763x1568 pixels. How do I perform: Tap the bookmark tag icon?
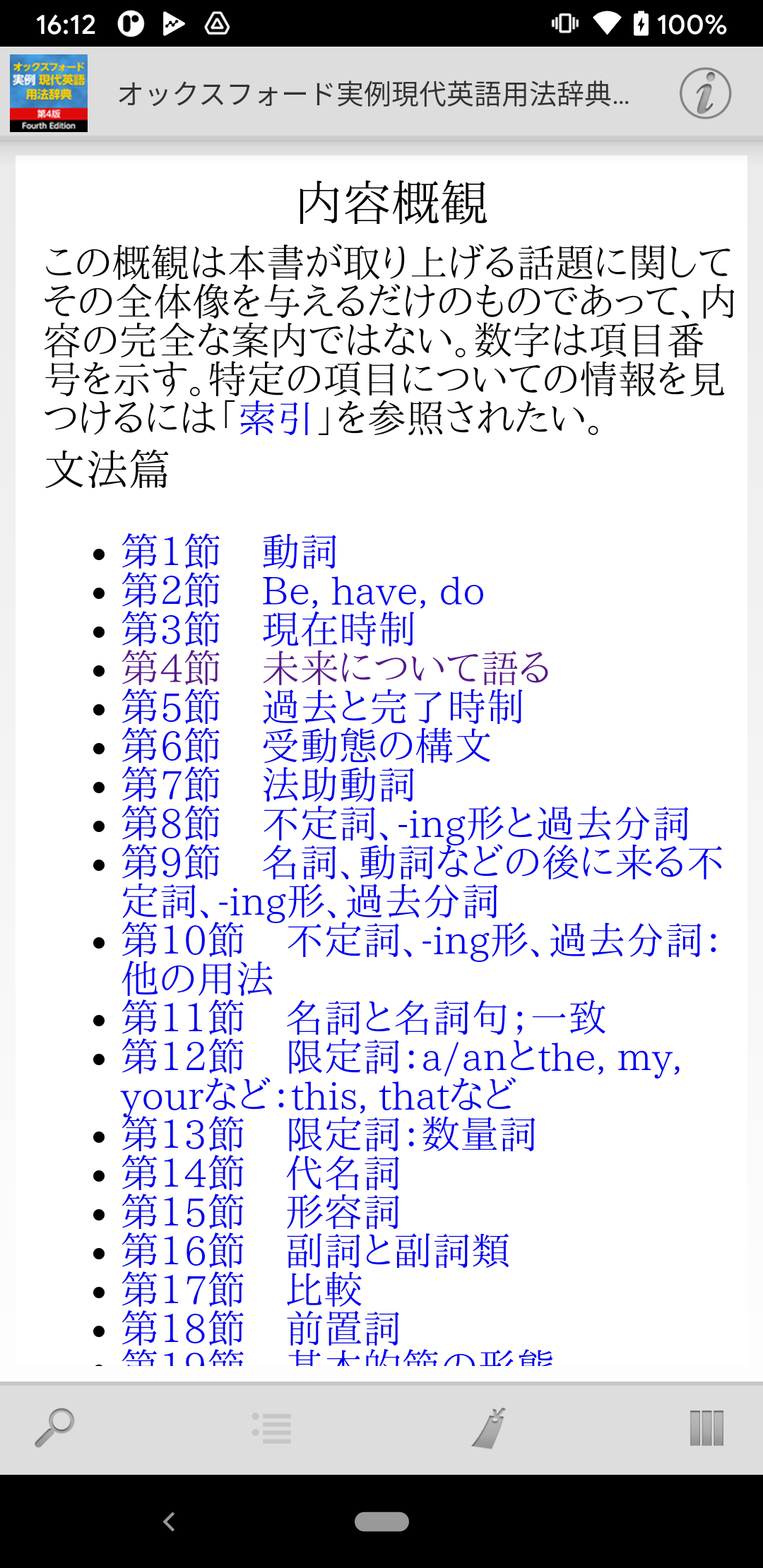click(489, 1427)
